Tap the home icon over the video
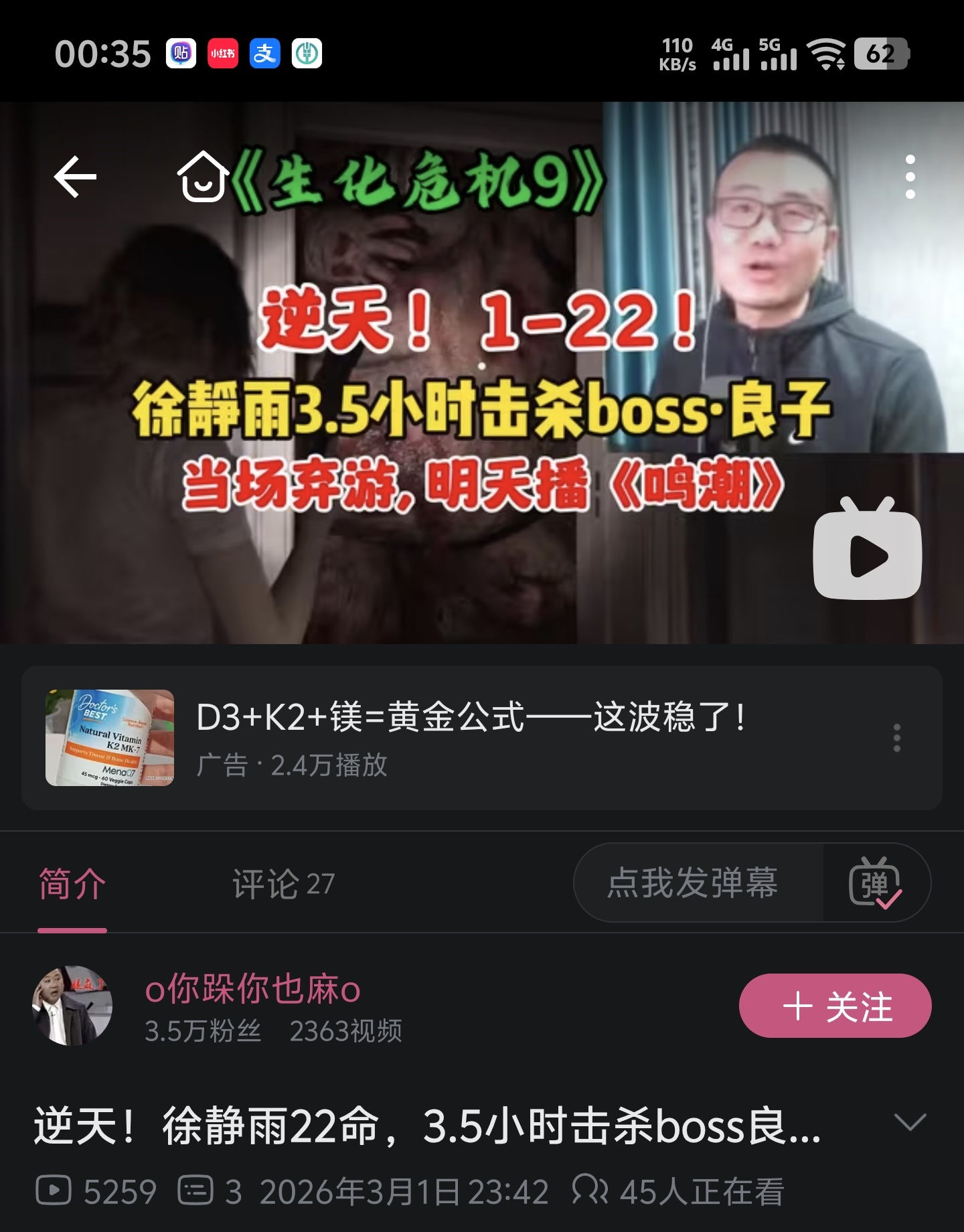964x1232 pixels. (x=203, y=177)
